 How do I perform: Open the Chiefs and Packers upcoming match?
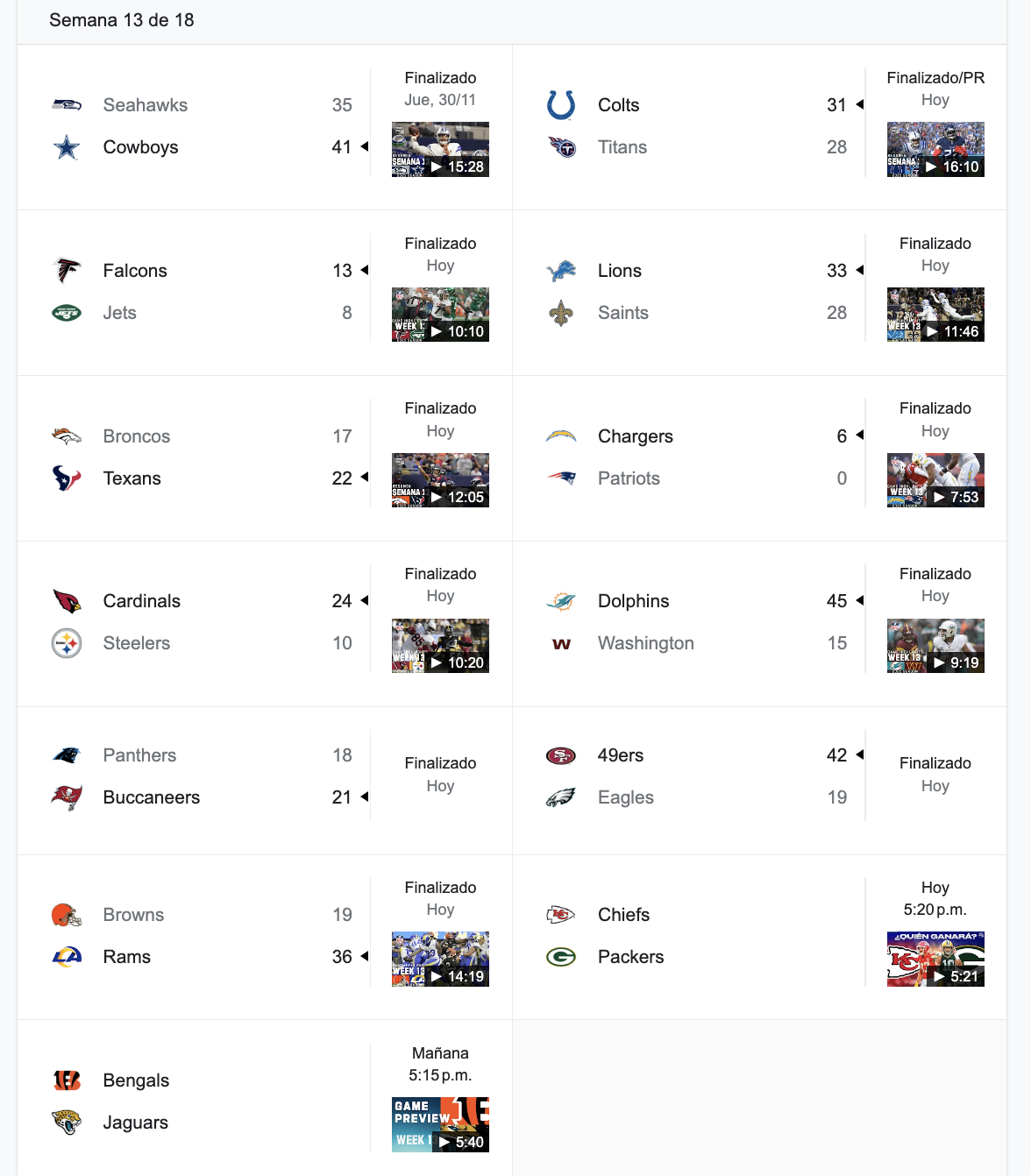click(x=697, y=936)
